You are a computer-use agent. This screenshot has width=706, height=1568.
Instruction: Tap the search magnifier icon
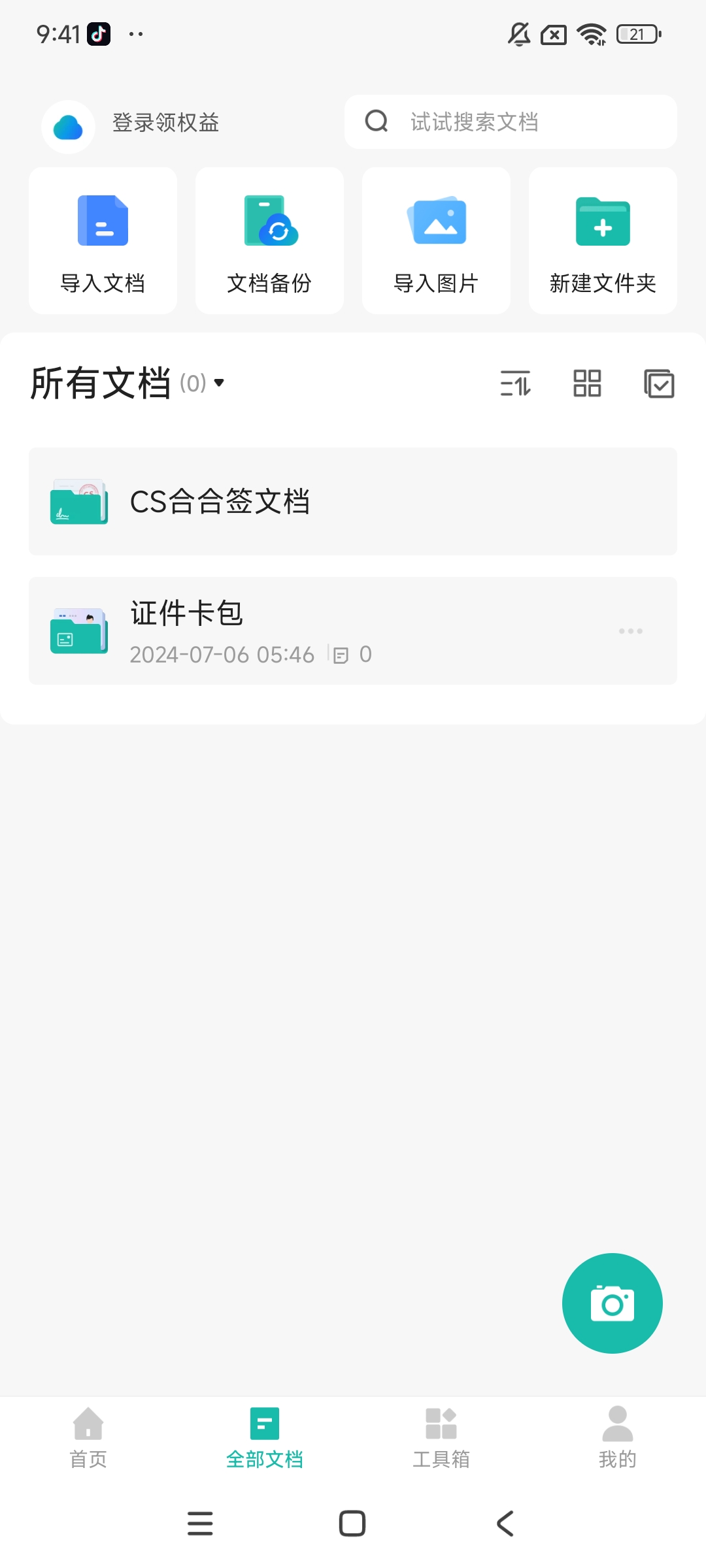click(376, 122)
